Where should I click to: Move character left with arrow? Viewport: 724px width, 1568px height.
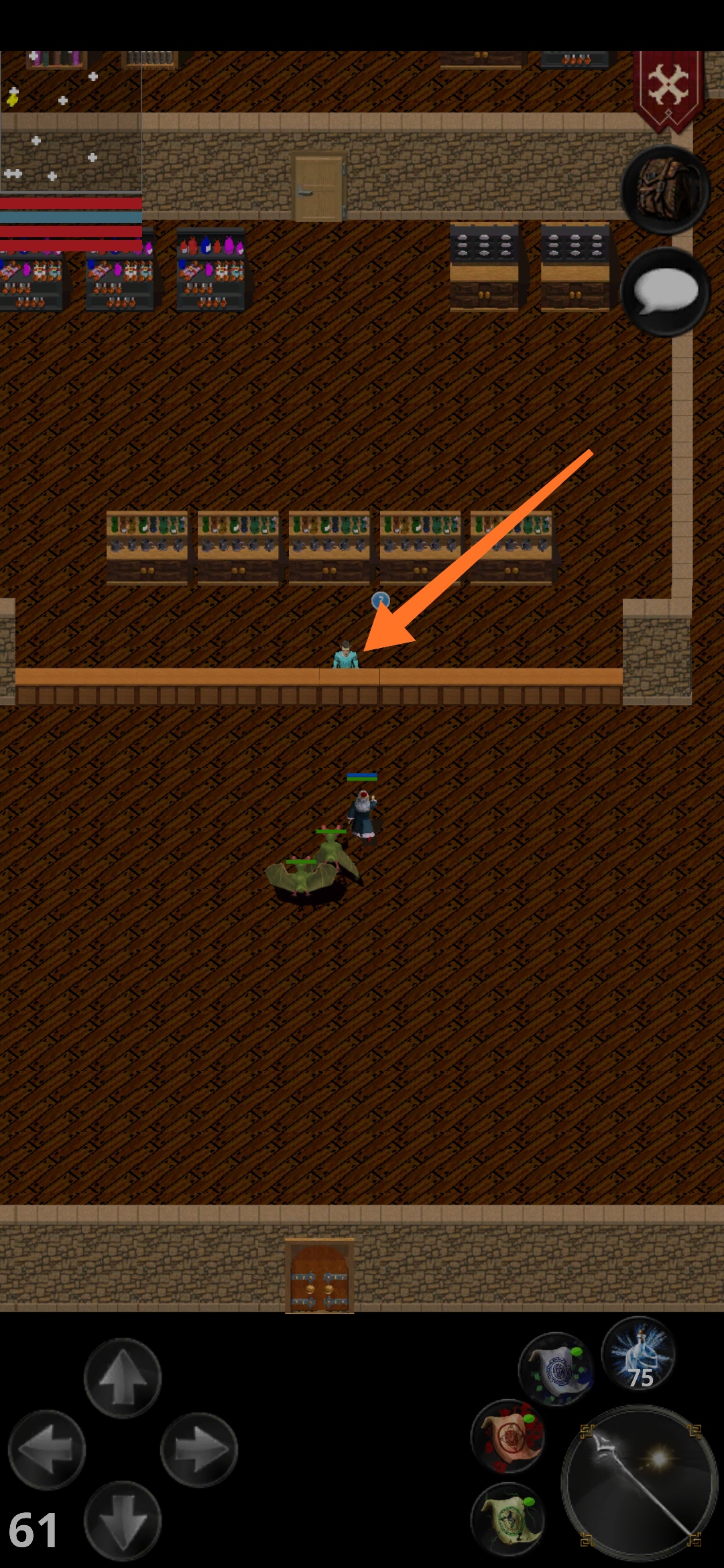(x=46, y=1449)
